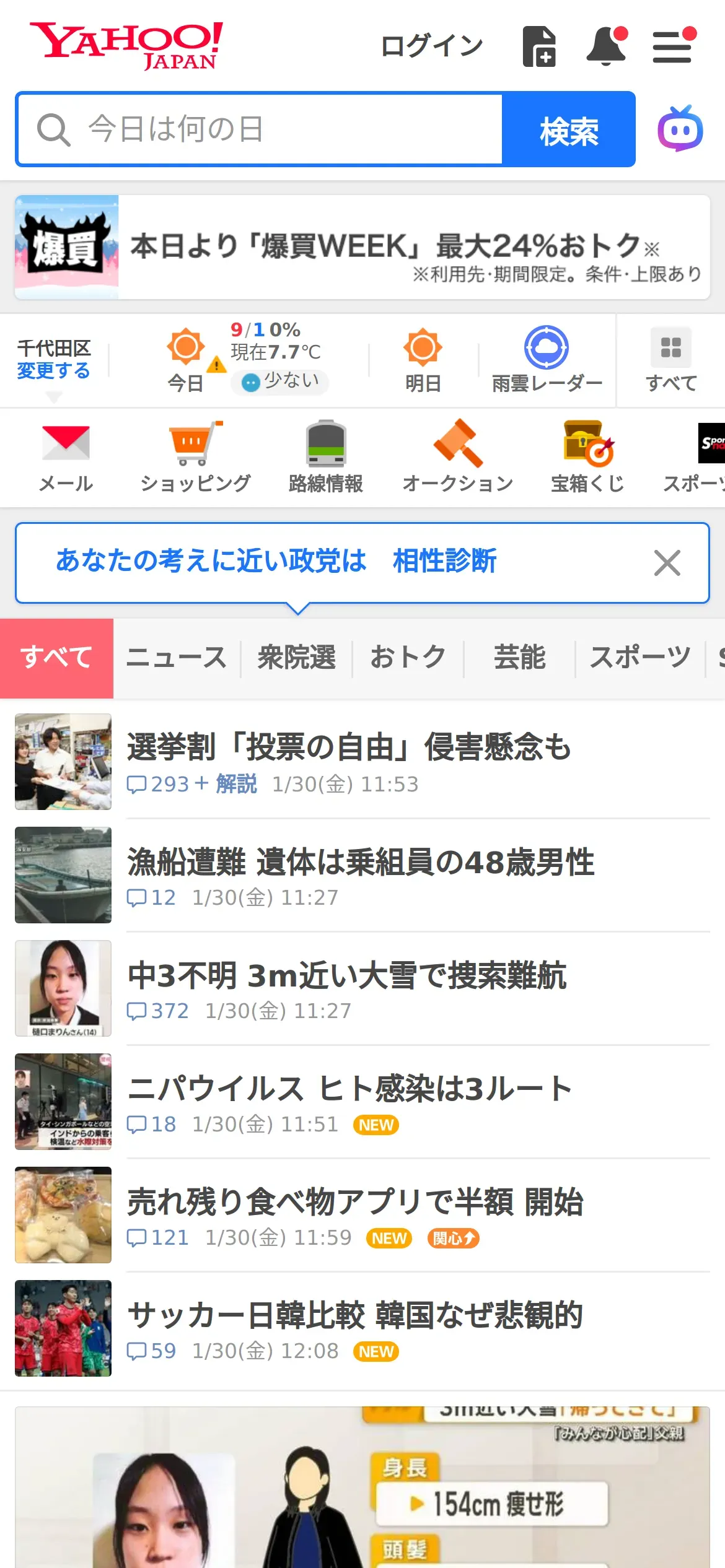725x1568 pixels.
Task: Open ニパウイルス ヒト感染は3ルート article
Action: tap(349, 1089)
